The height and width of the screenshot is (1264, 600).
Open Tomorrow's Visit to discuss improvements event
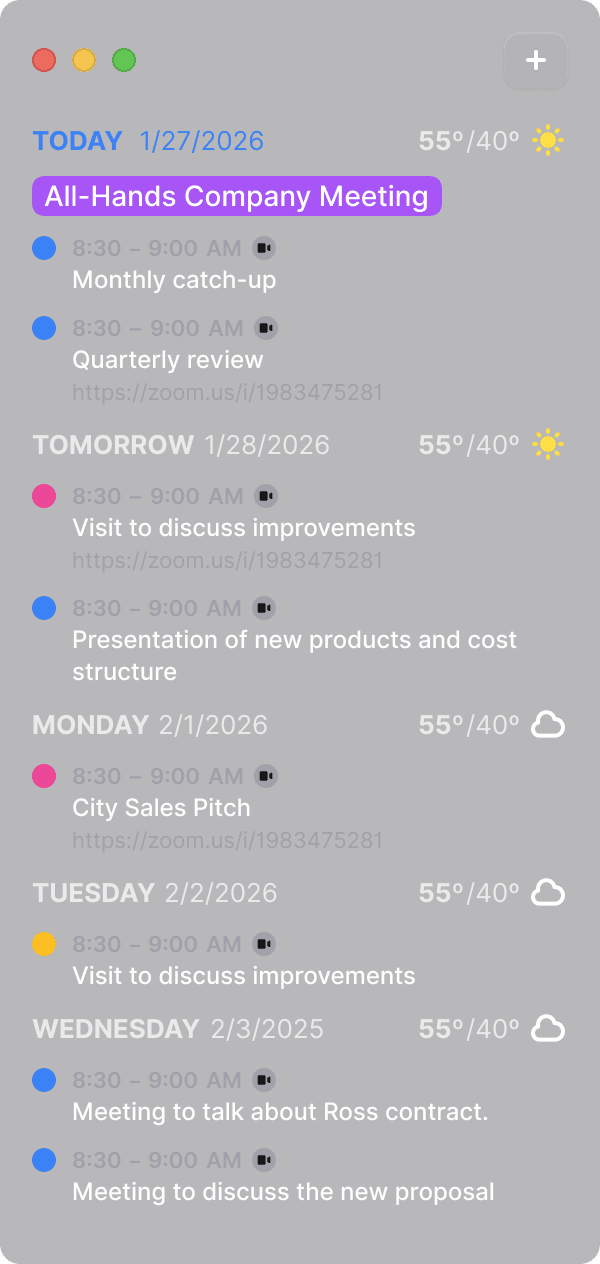pos(243,527)
